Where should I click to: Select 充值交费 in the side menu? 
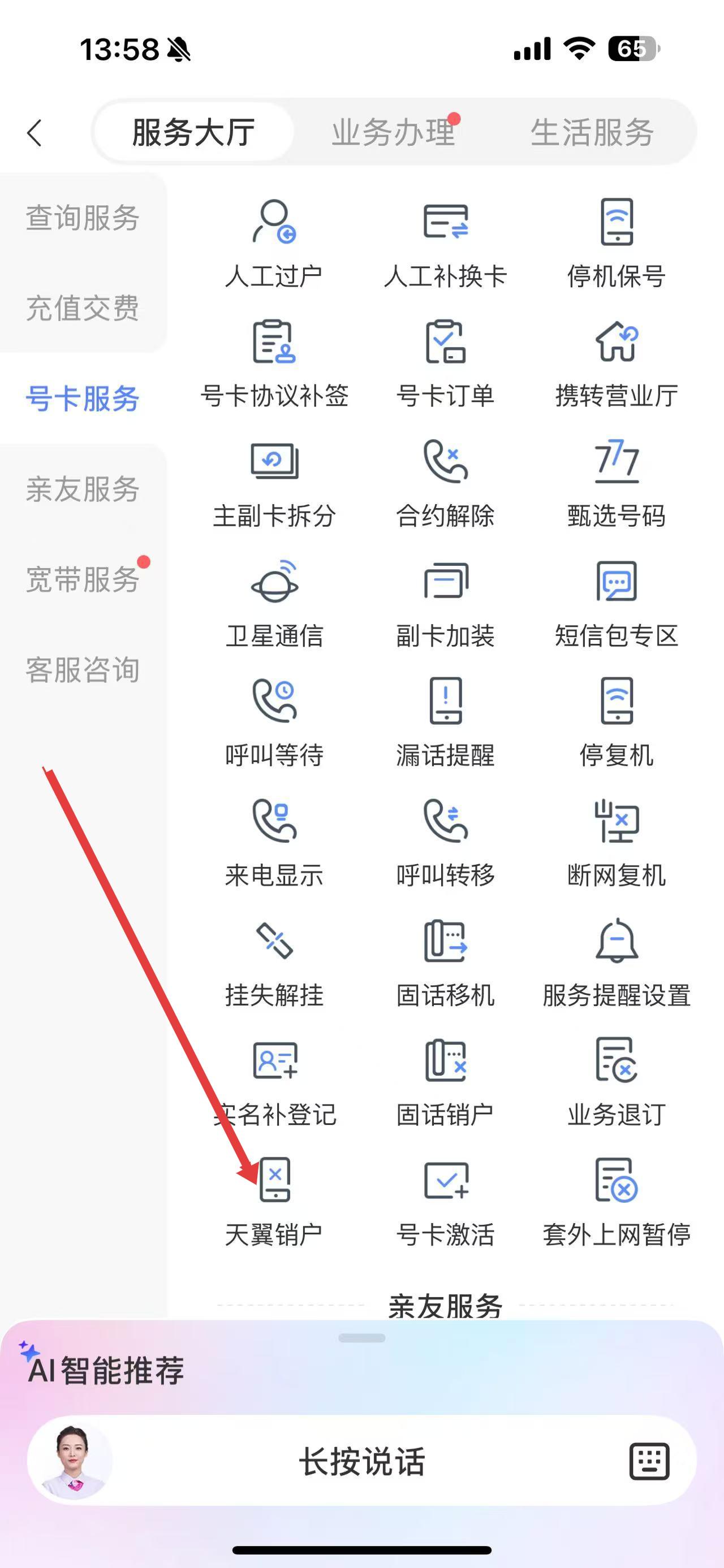point(82,308)
